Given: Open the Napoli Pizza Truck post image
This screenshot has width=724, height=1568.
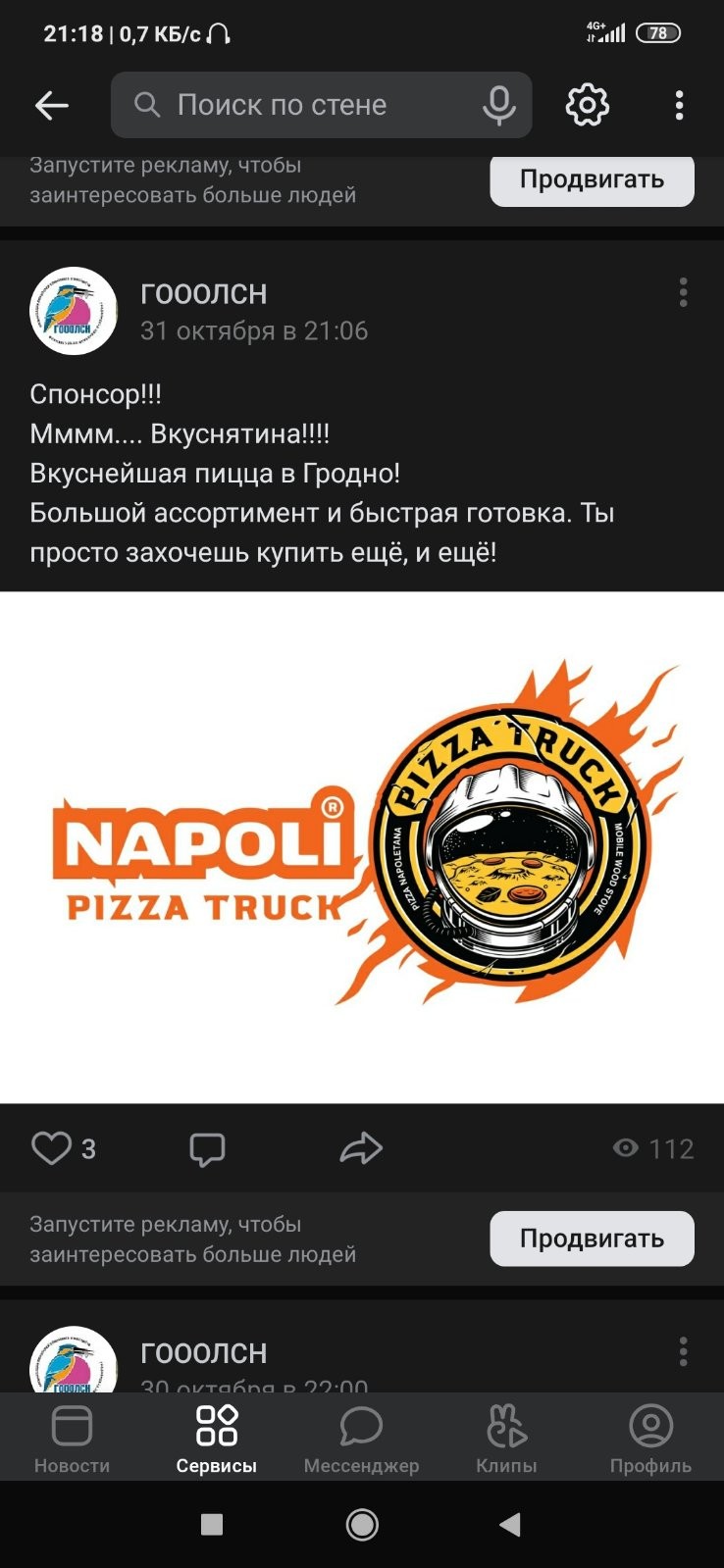Looking at the screenshot, I should (362, 847).
